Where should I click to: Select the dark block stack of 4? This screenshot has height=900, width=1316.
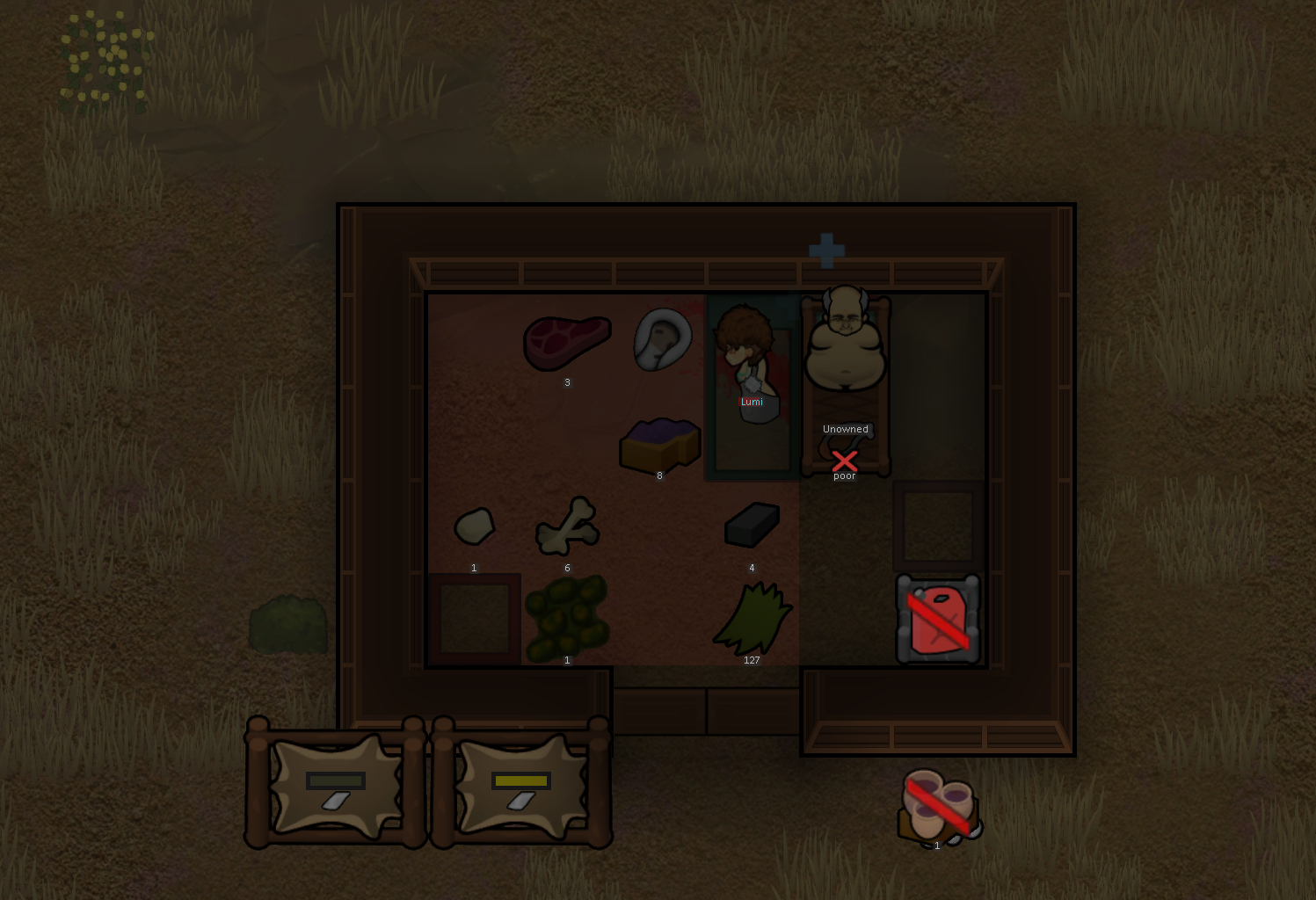pos(752,525)
